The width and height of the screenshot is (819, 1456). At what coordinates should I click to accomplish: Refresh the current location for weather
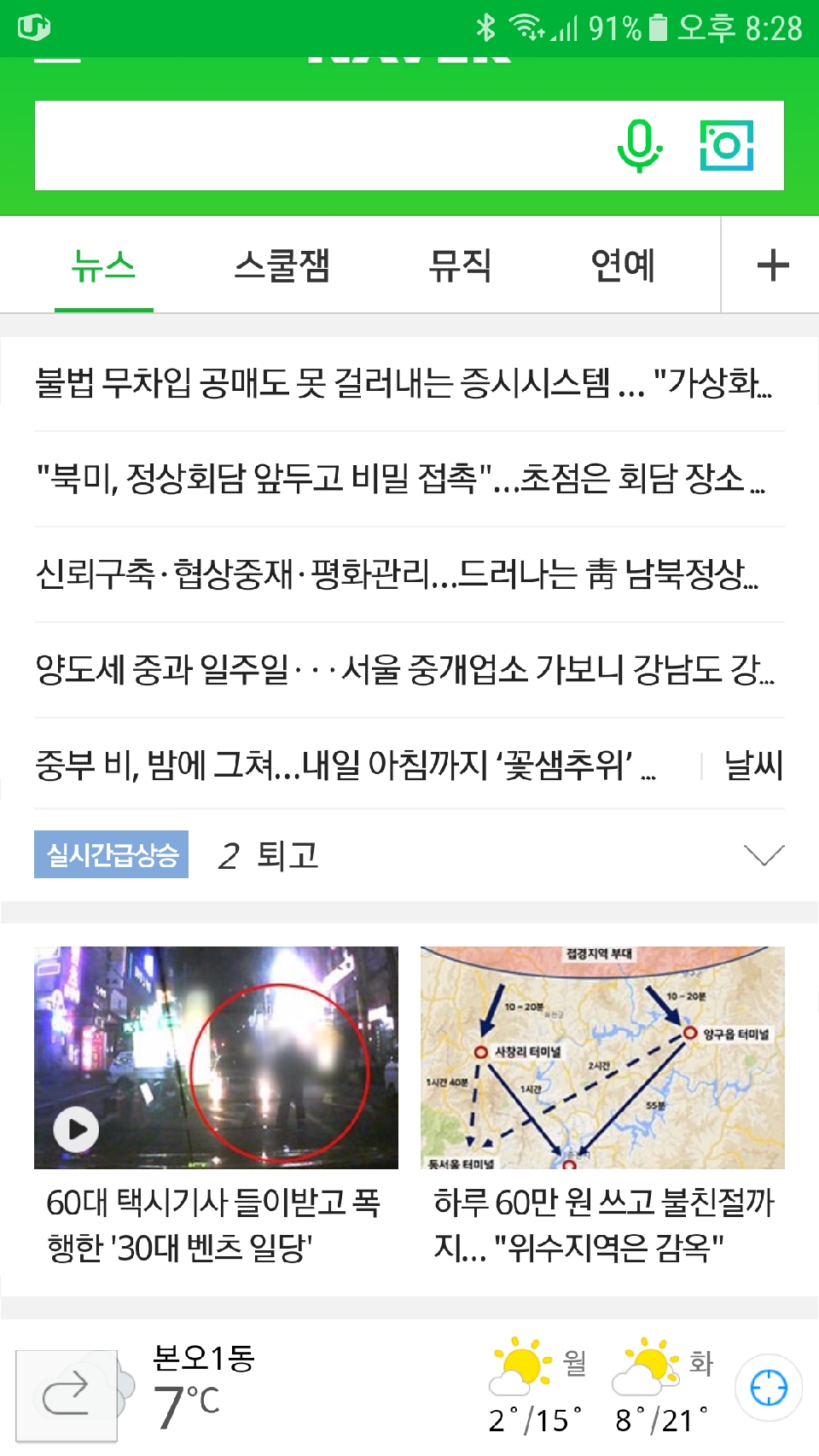[x=769, y=1387]
